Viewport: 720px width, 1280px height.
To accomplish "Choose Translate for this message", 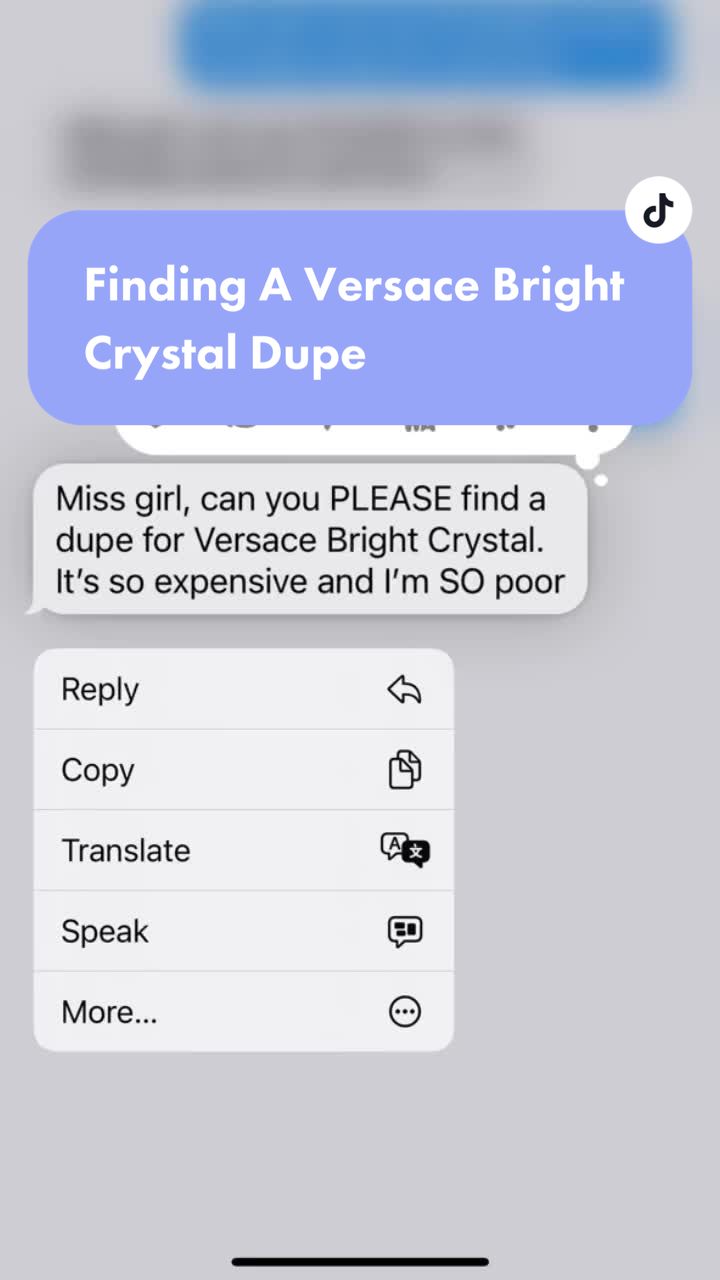I will coord(243,850).
